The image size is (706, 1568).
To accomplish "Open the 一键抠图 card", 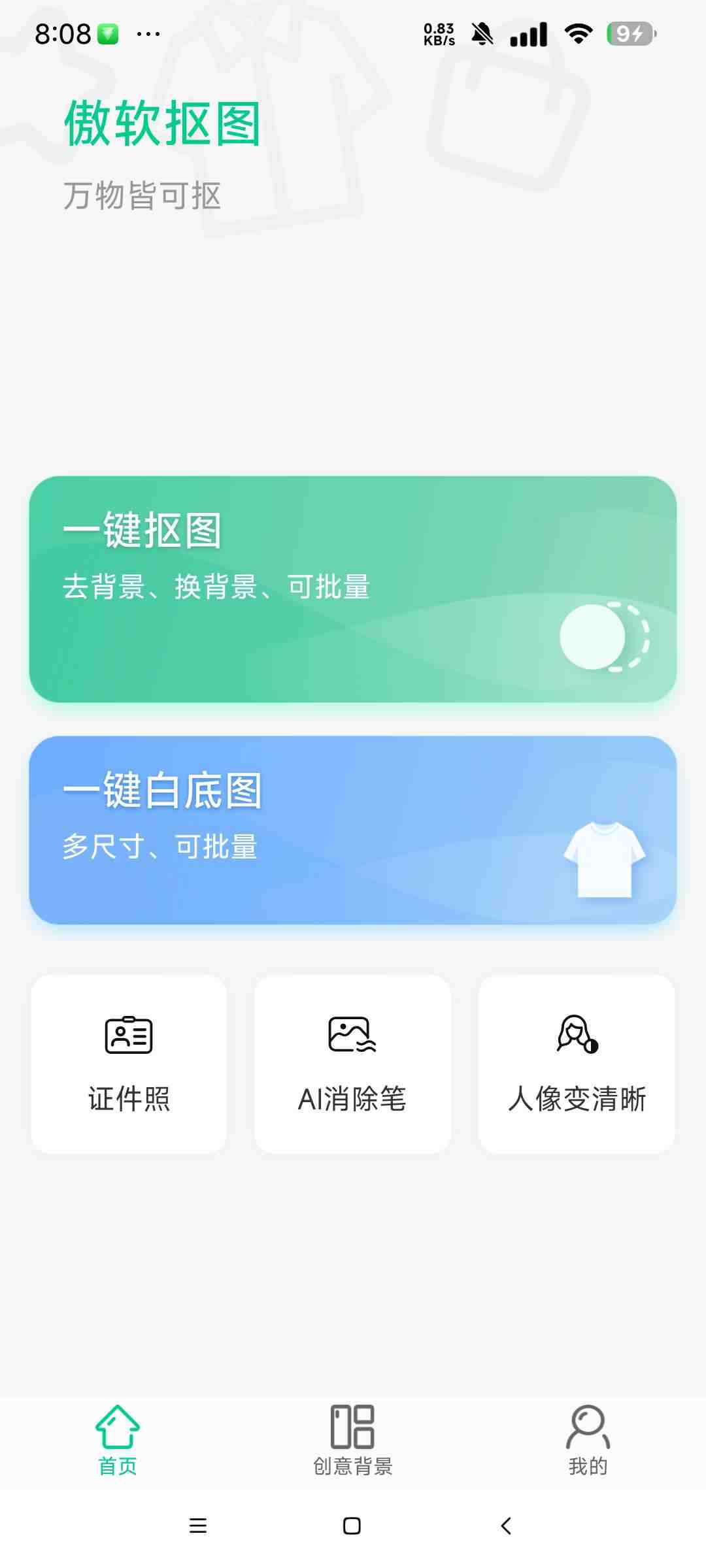I will pyautogui.click(x=353, y=589).
